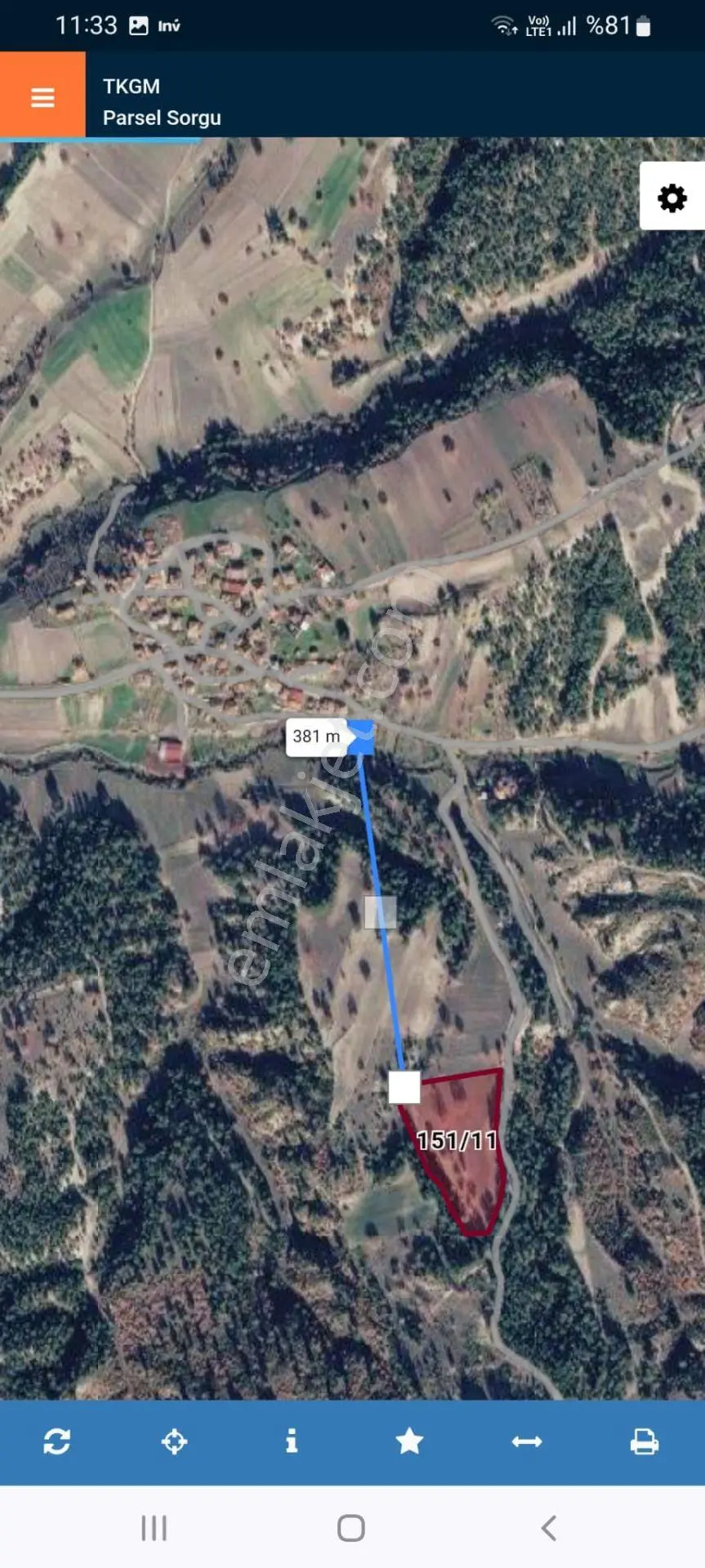
Task: Show parcel information via the i icon
Action: [x=292, y=1441]
